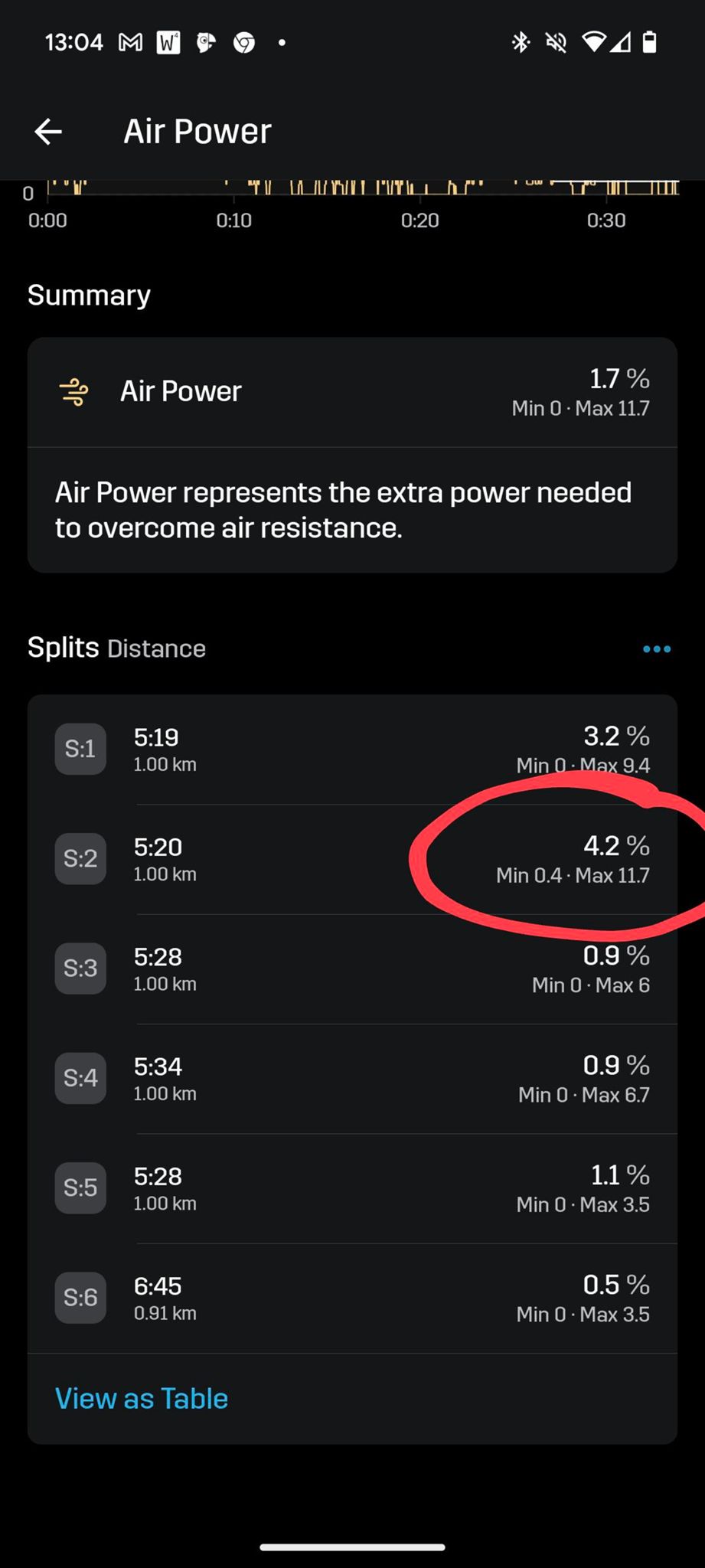This screenshot has width=705, height=1568.
Task: Open split S:1 with time 5:19
Action: tap(352, 750)
